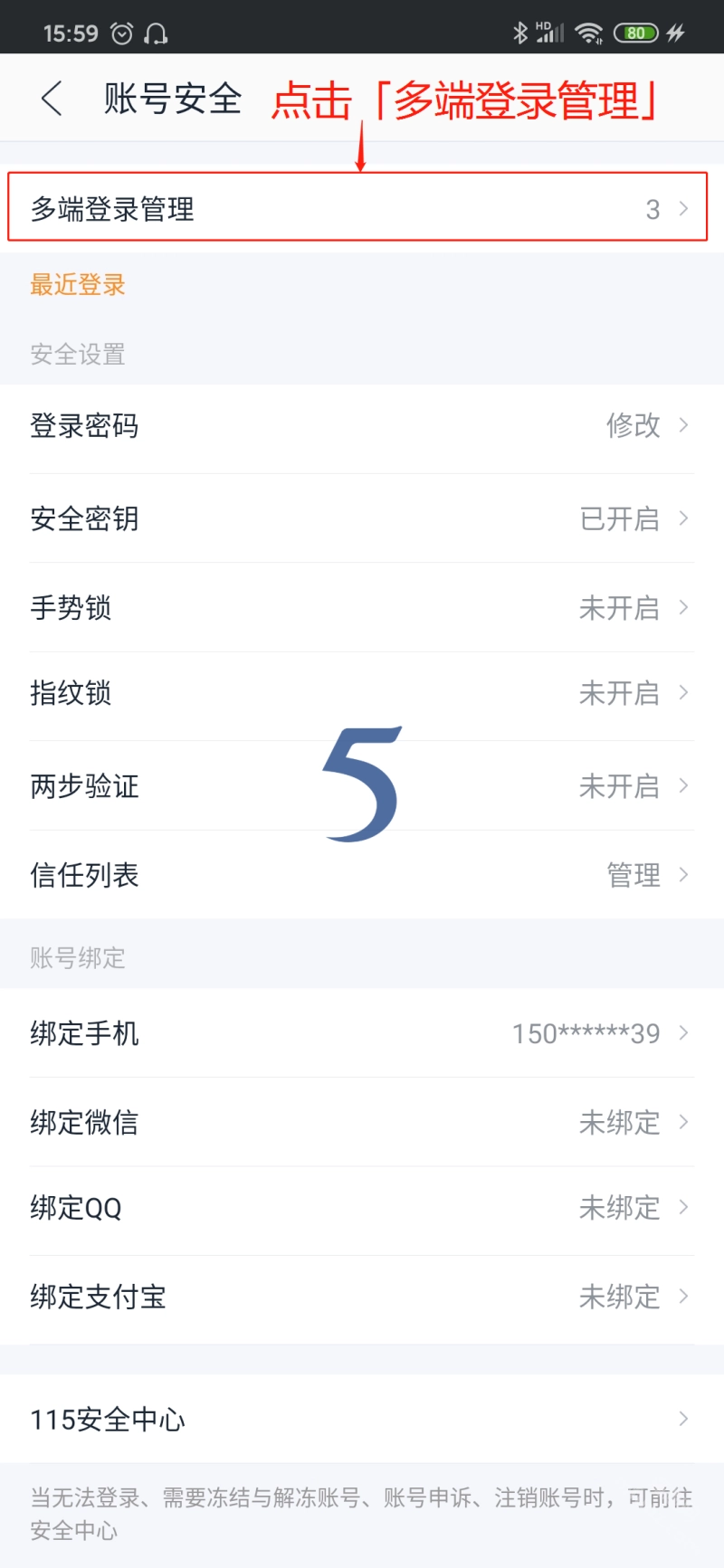Click the back arrow to leave 账号安全

point(52,100)
